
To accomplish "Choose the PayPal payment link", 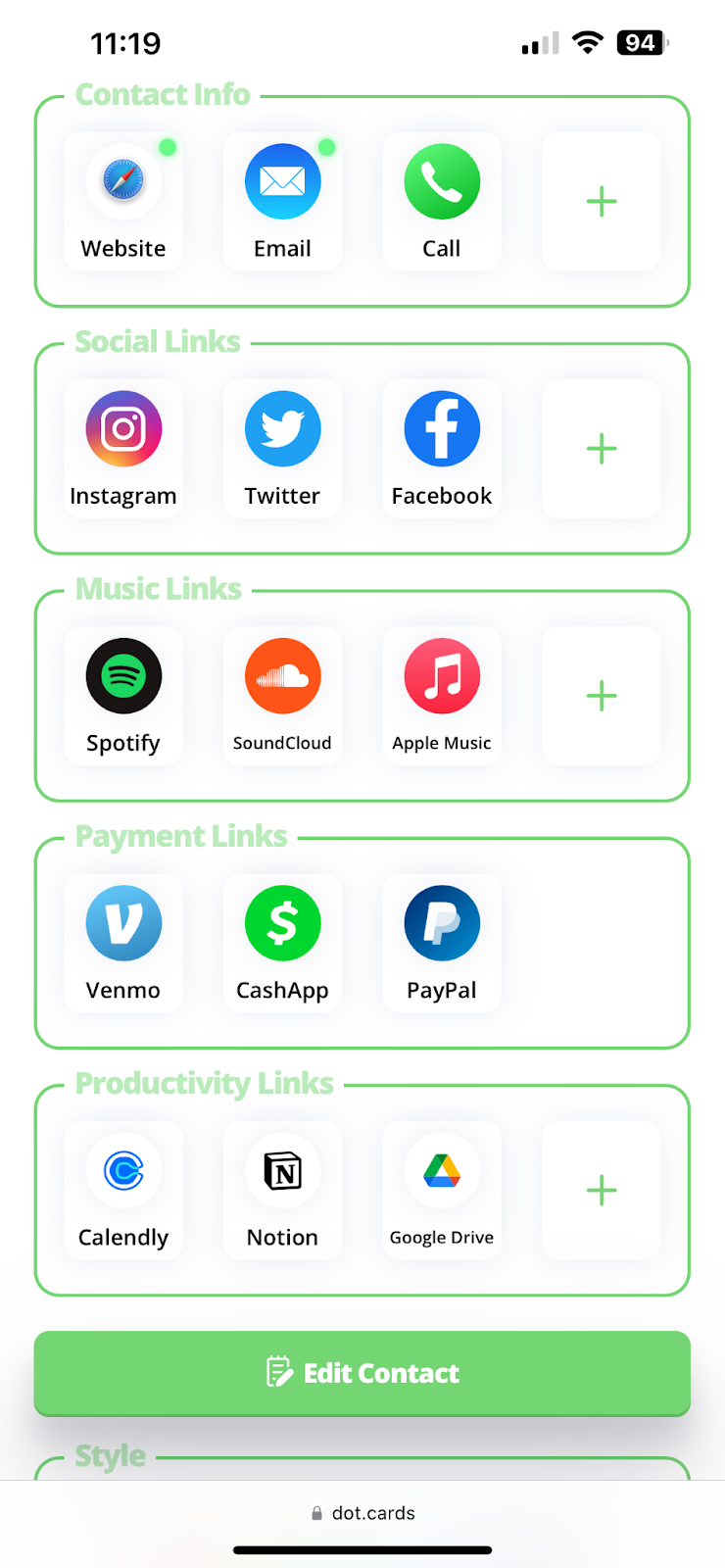I will (442, 943).
